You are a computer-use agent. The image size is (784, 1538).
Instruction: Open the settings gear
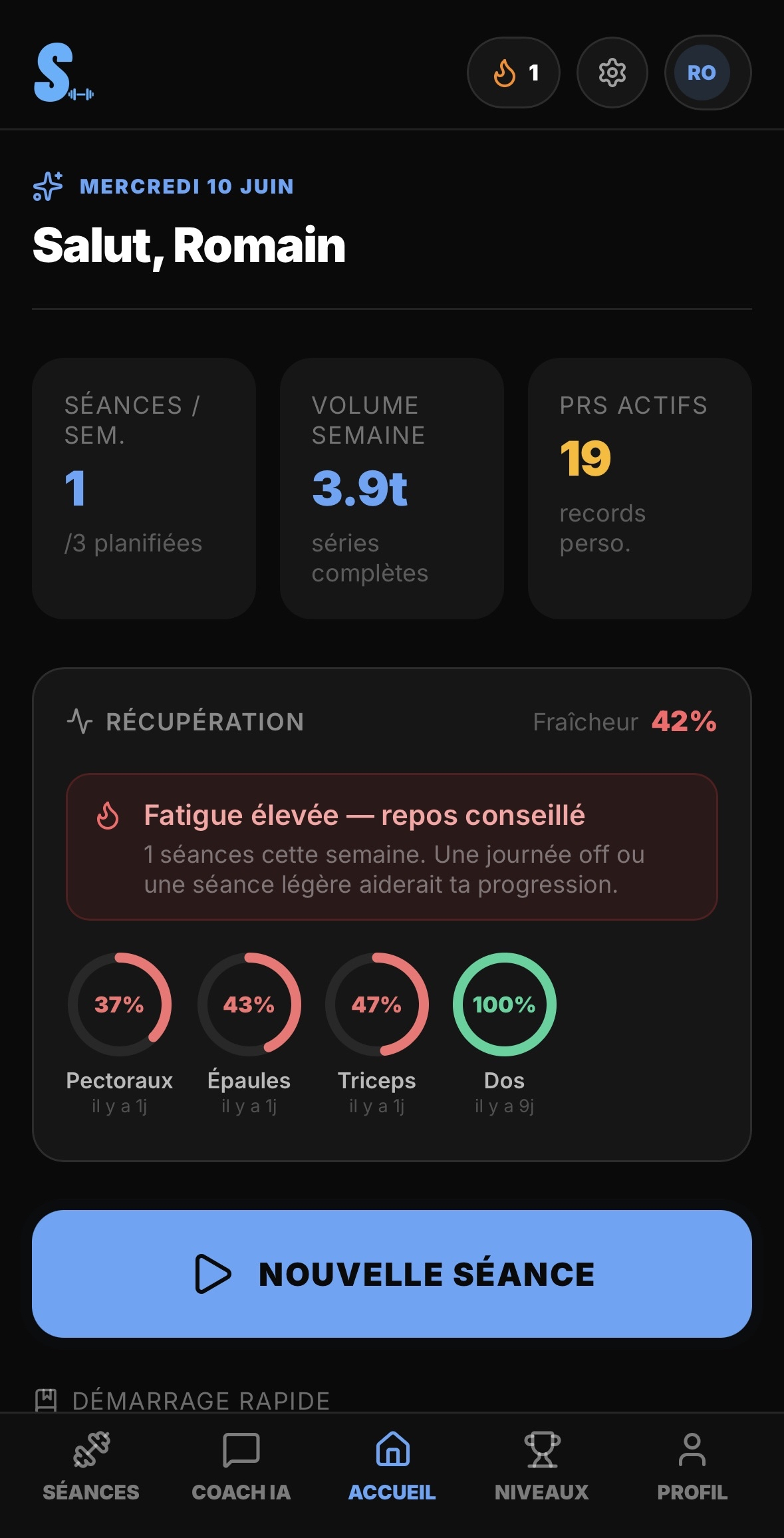612,73
